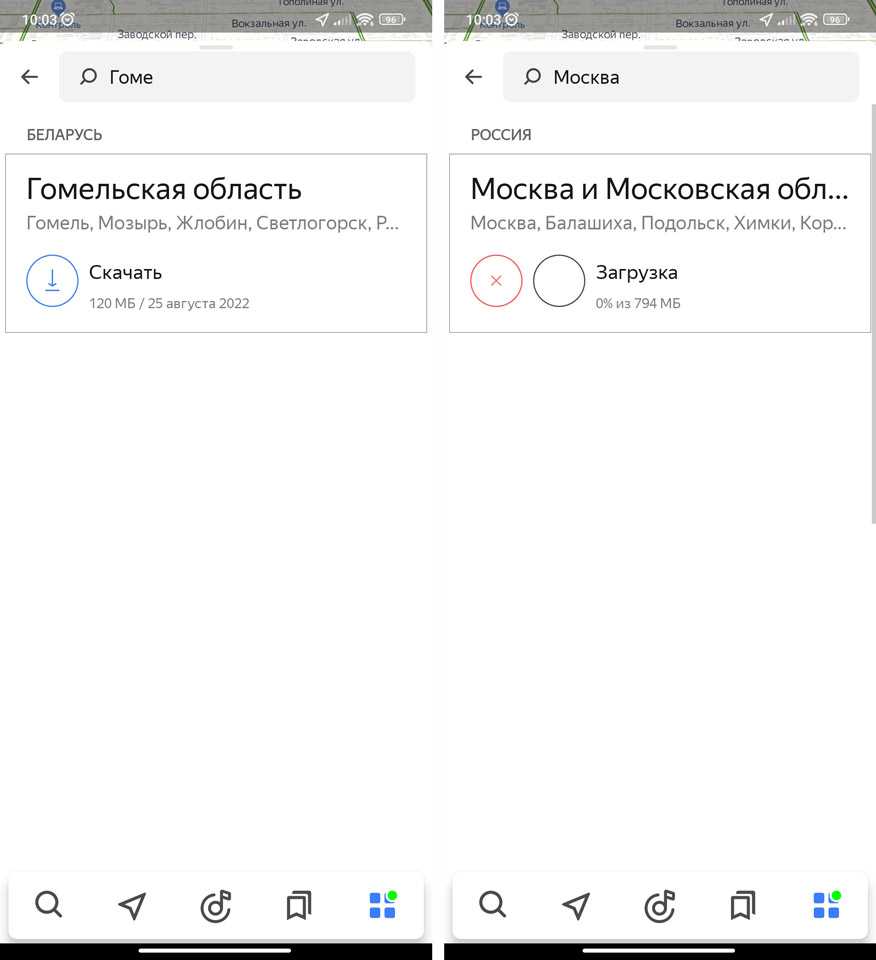Open search tab below Гомельская область screen
The height and width of the screenshot is (960, 876).
point(49,906)
